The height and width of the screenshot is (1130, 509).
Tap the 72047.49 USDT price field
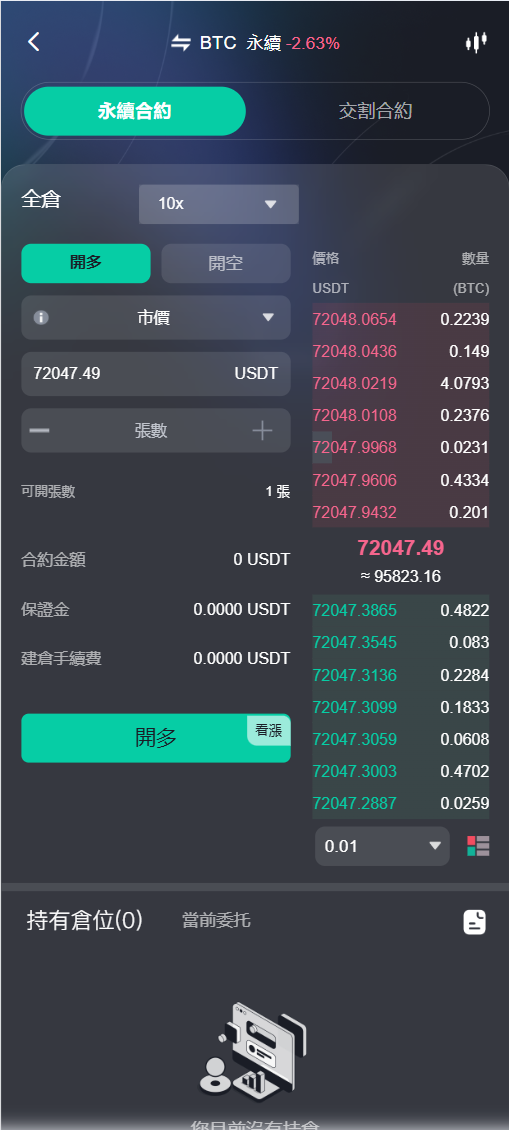156,373
